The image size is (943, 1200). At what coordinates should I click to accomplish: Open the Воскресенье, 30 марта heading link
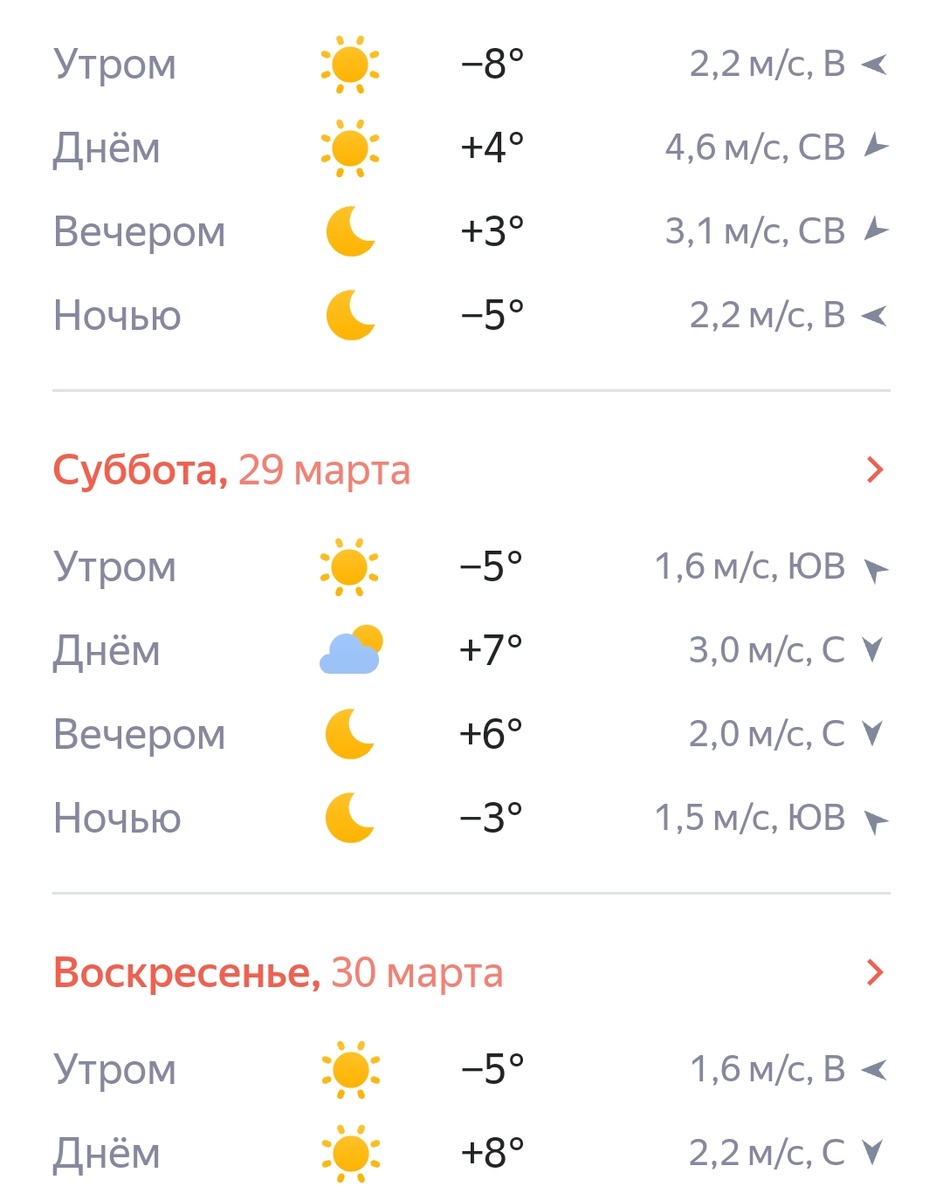pyautogui.click(x=278, y=970)
